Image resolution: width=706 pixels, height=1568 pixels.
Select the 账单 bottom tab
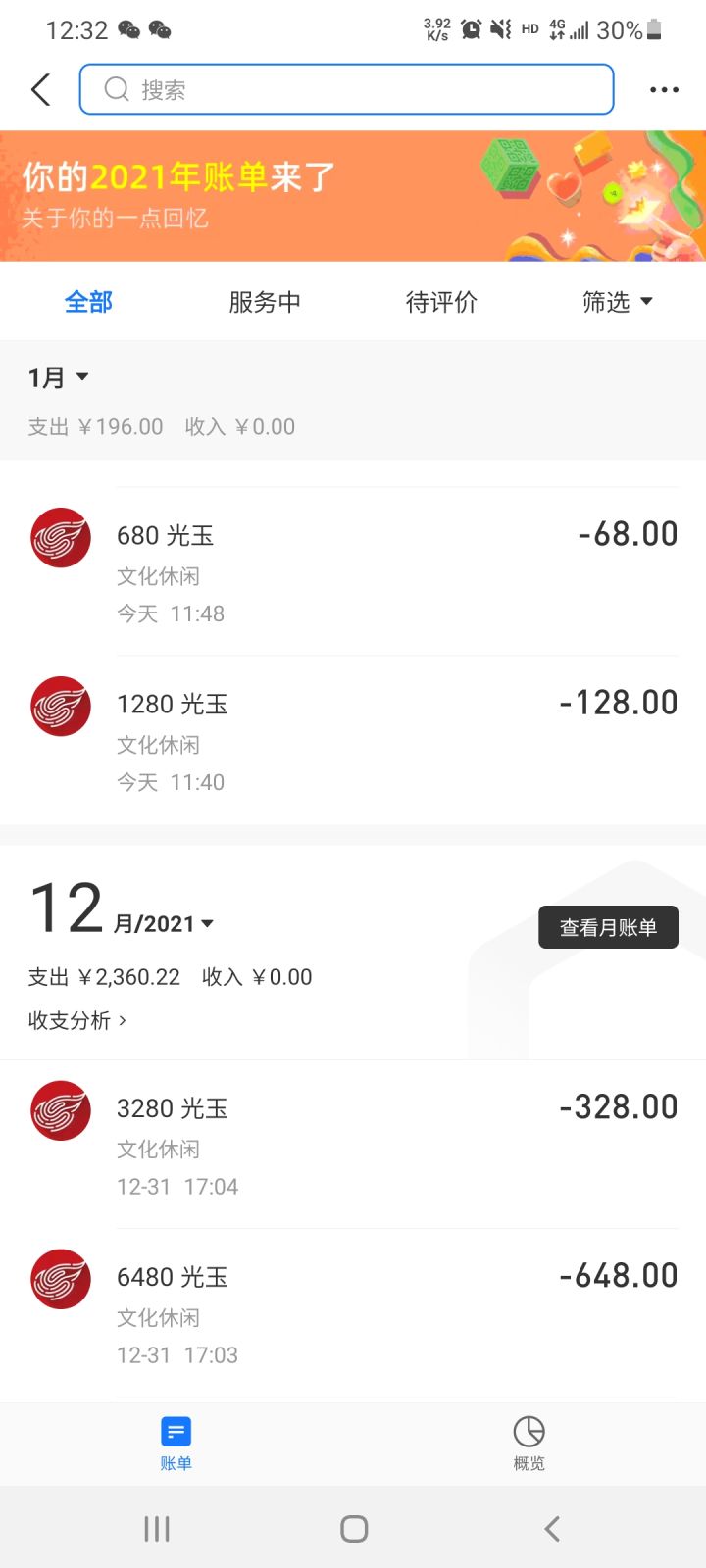pos(176,1444)
